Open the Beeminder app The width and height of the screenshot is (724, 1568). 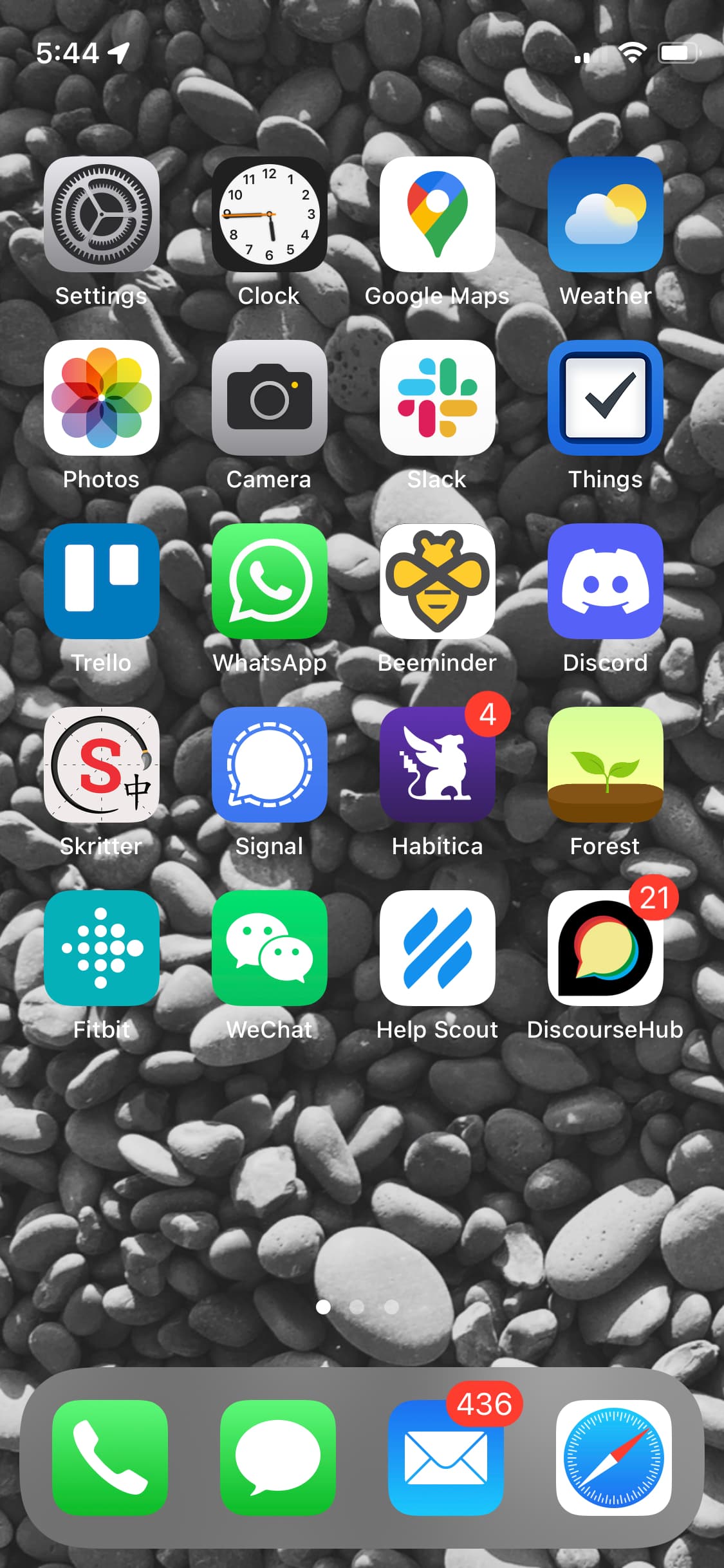pyautogui.click(x=438, y=581)
